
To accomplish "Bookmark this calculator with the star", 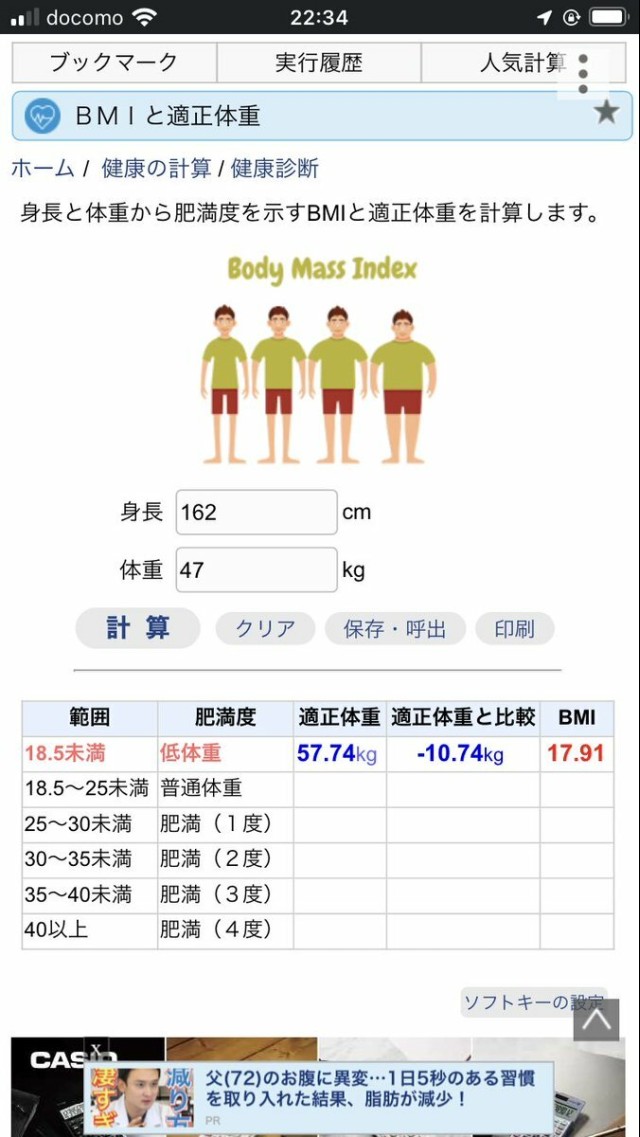I will click(606, 112).
